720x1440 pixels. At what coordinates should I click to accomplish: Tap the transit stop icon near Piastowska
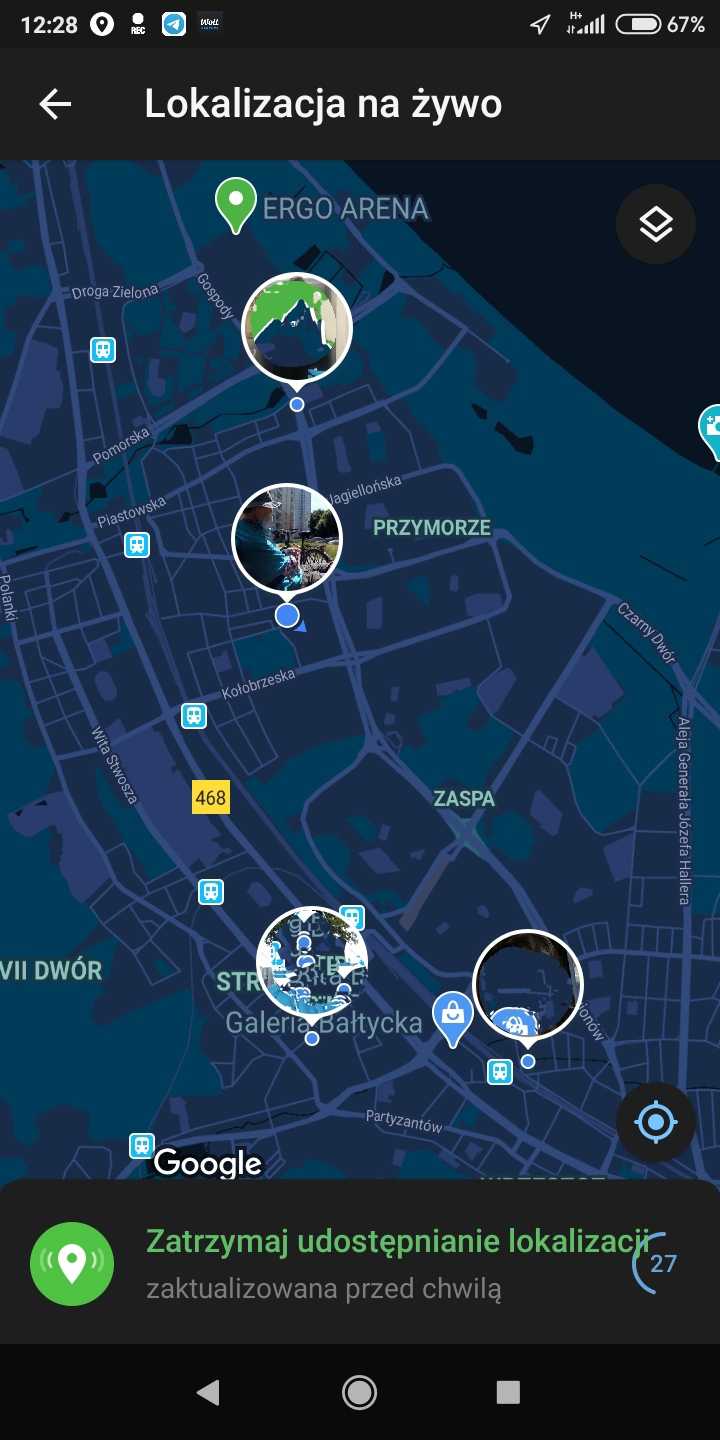pos(137,545)
